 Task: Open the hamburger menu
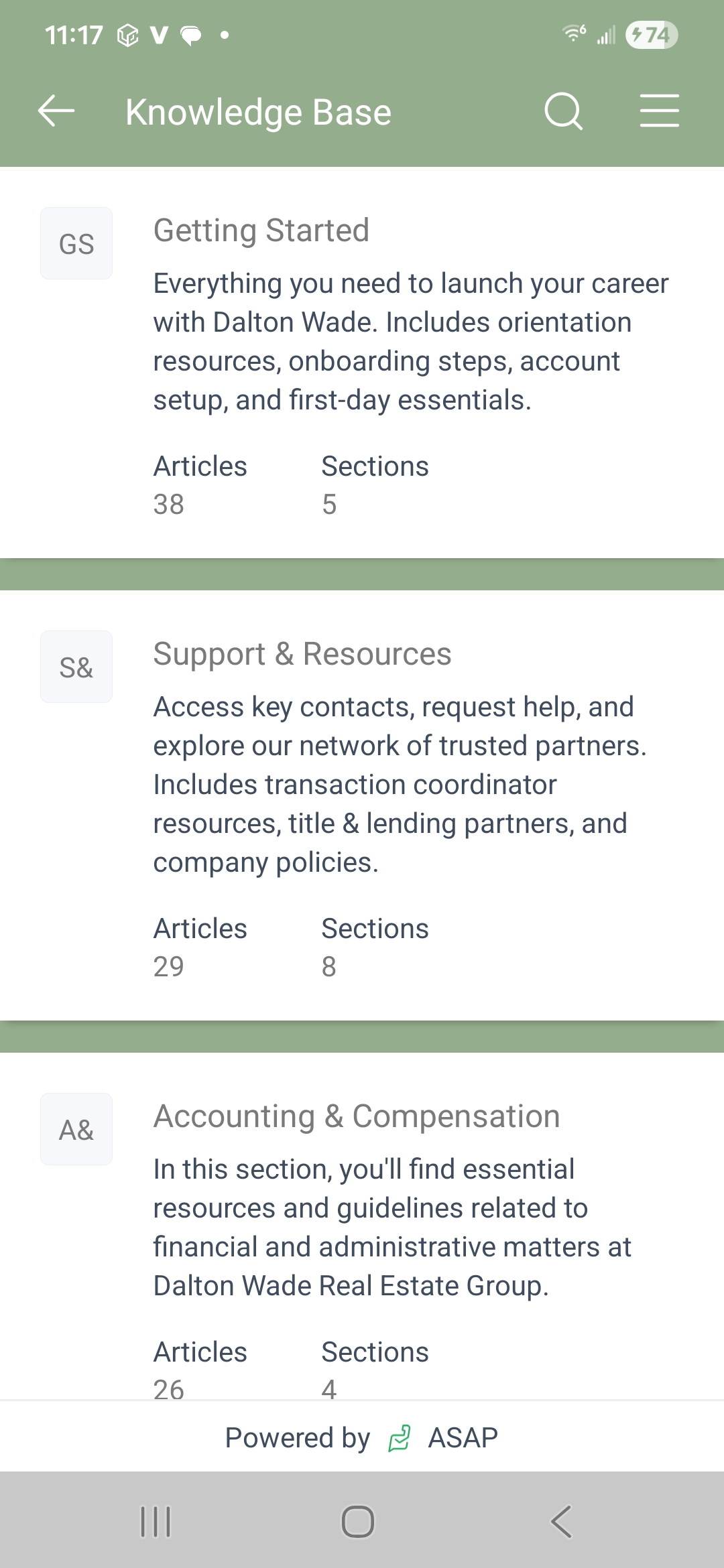pos(659,111)
